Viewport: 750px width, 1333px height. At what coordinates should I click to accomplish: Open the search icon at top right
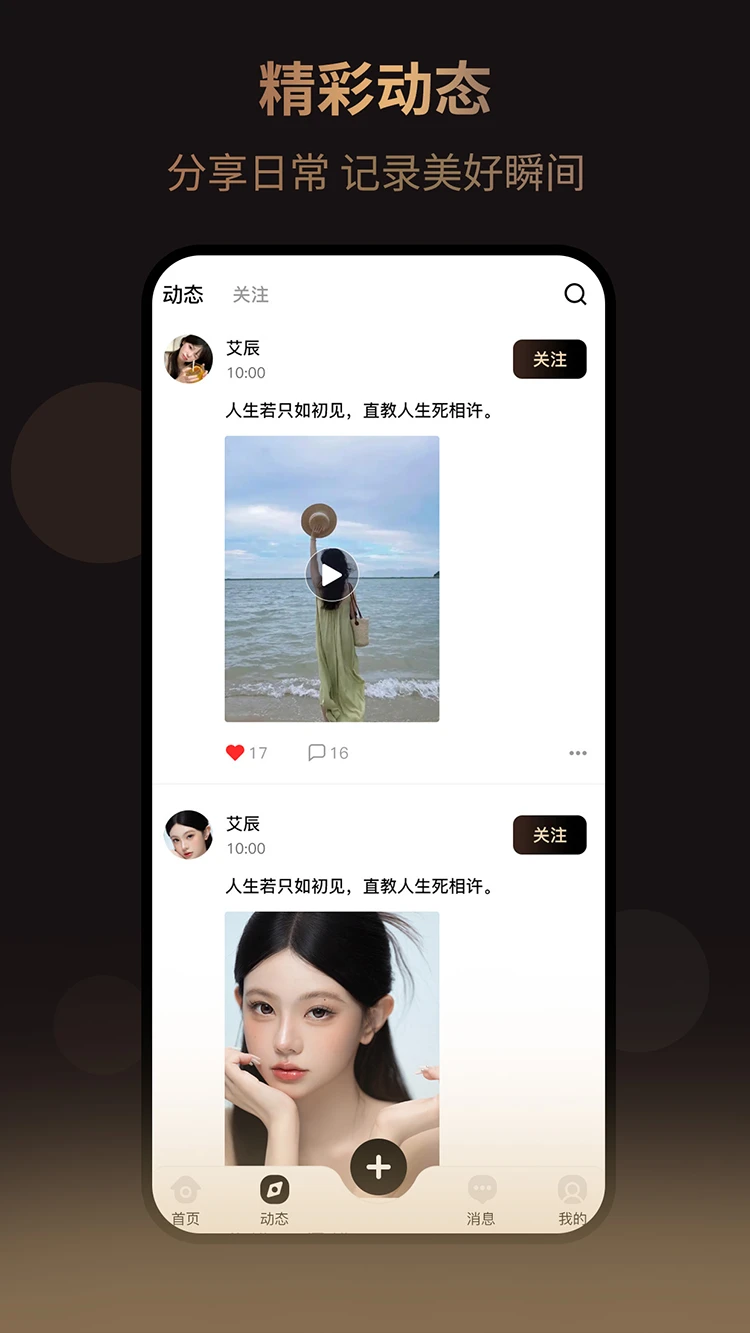point(575,294)
